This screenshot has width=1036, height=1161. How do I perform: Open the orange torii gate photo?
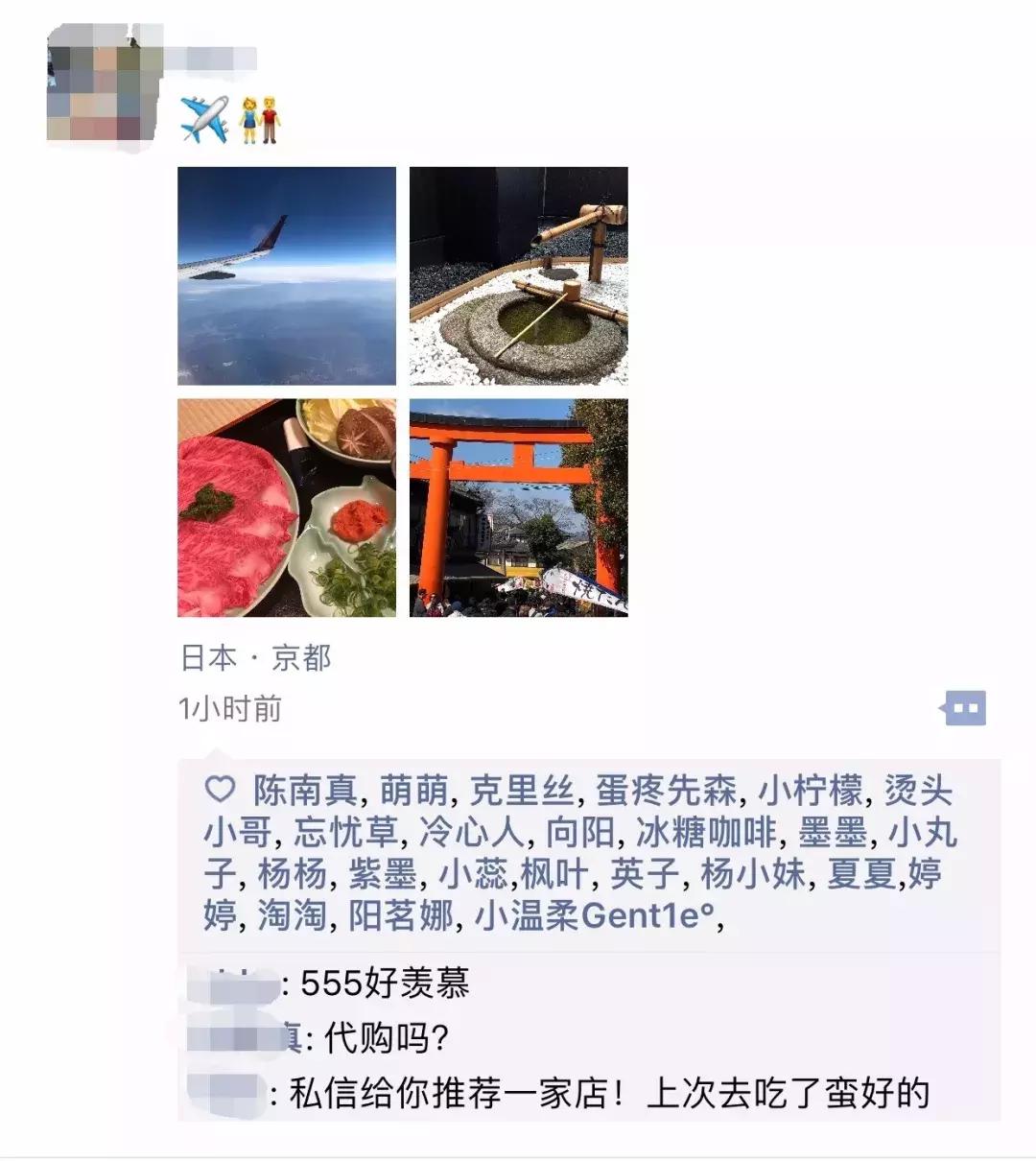520,509
